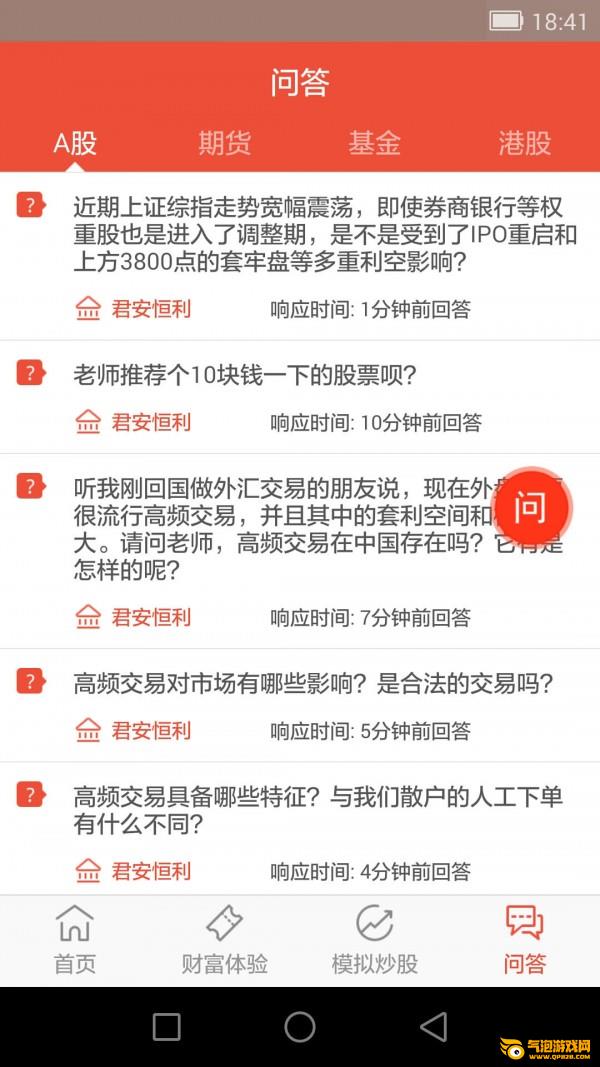600x1067 pixels.
Task: Open question 老师推荐个10块钱一下的股票呗
Action: pyautogui.click(x=245, y=375)
